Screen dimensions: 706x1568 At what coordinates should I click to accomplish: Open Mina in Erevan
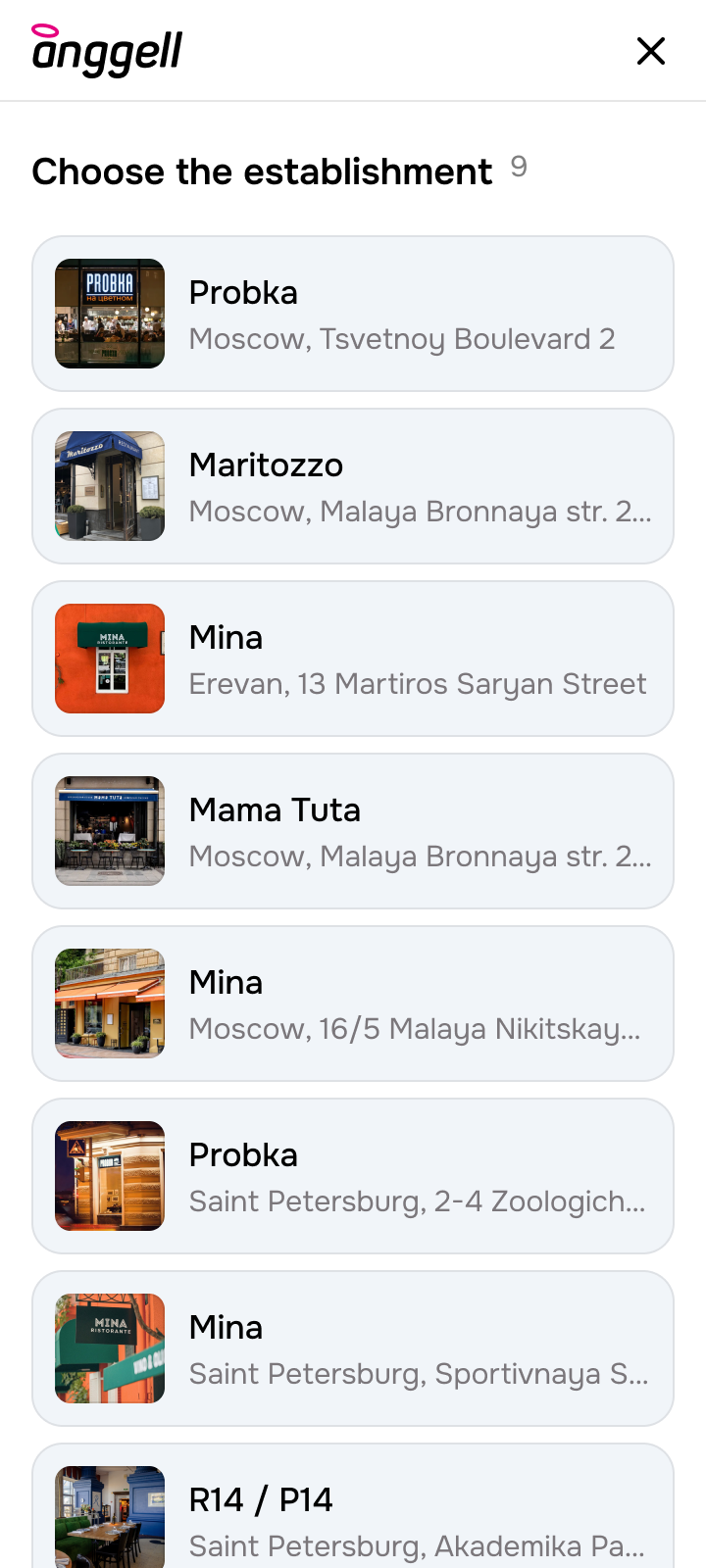(x=353, y=659)
